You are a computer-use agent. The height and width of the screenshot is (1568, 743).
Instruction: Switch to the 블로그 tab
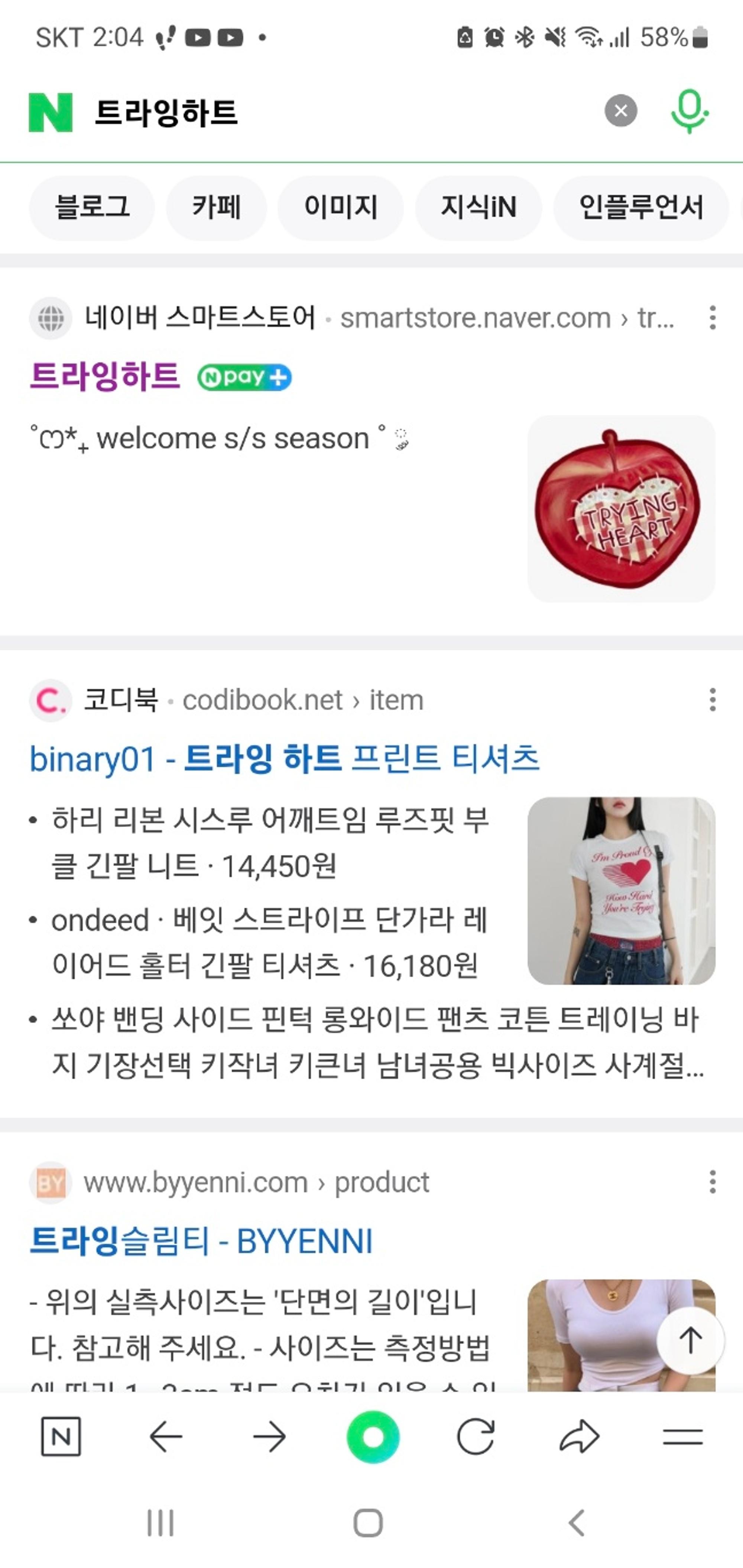click(x=92, y=207)
